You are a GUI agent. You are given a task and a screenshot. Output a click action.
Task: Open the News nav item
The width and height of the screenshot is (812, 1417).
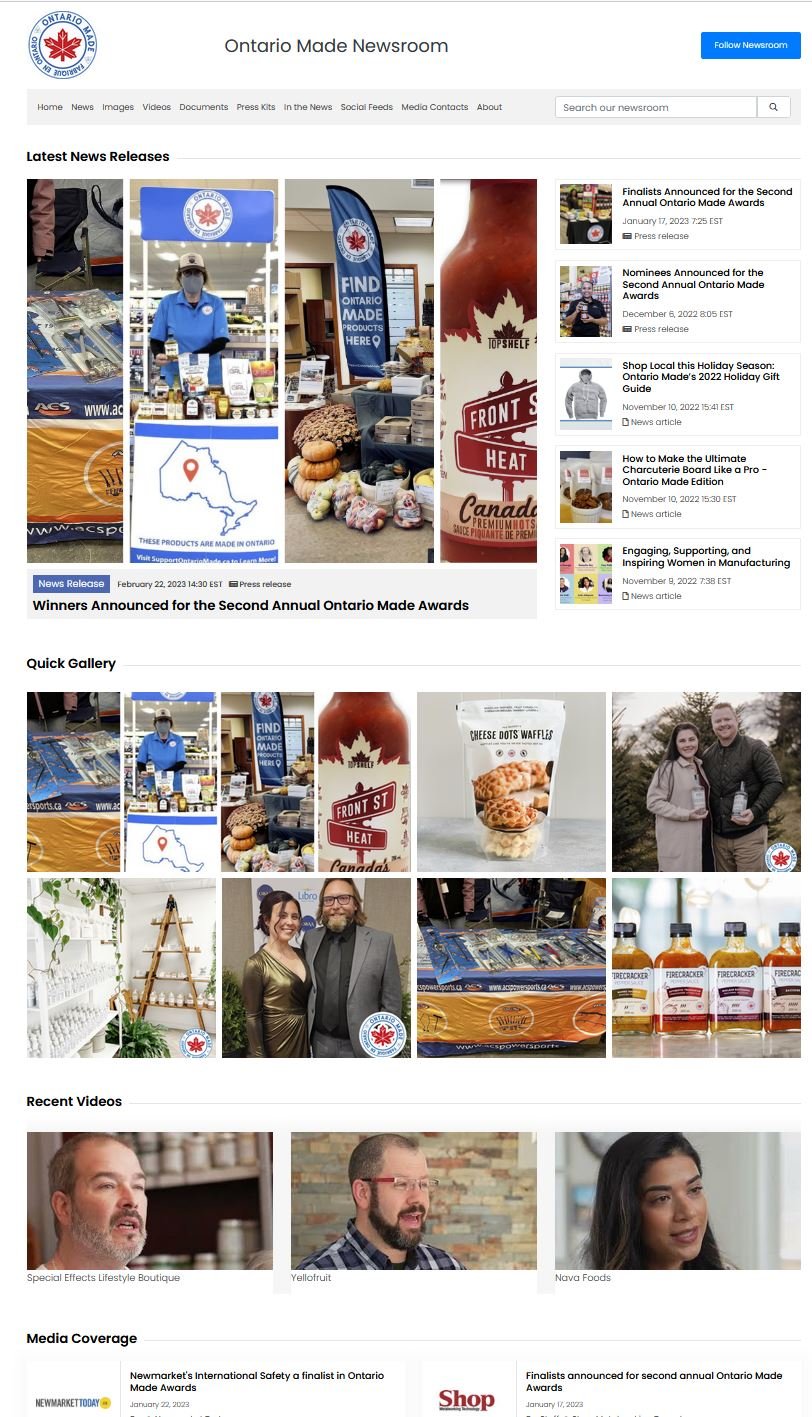pyautogui.click(x=82, y=107)
